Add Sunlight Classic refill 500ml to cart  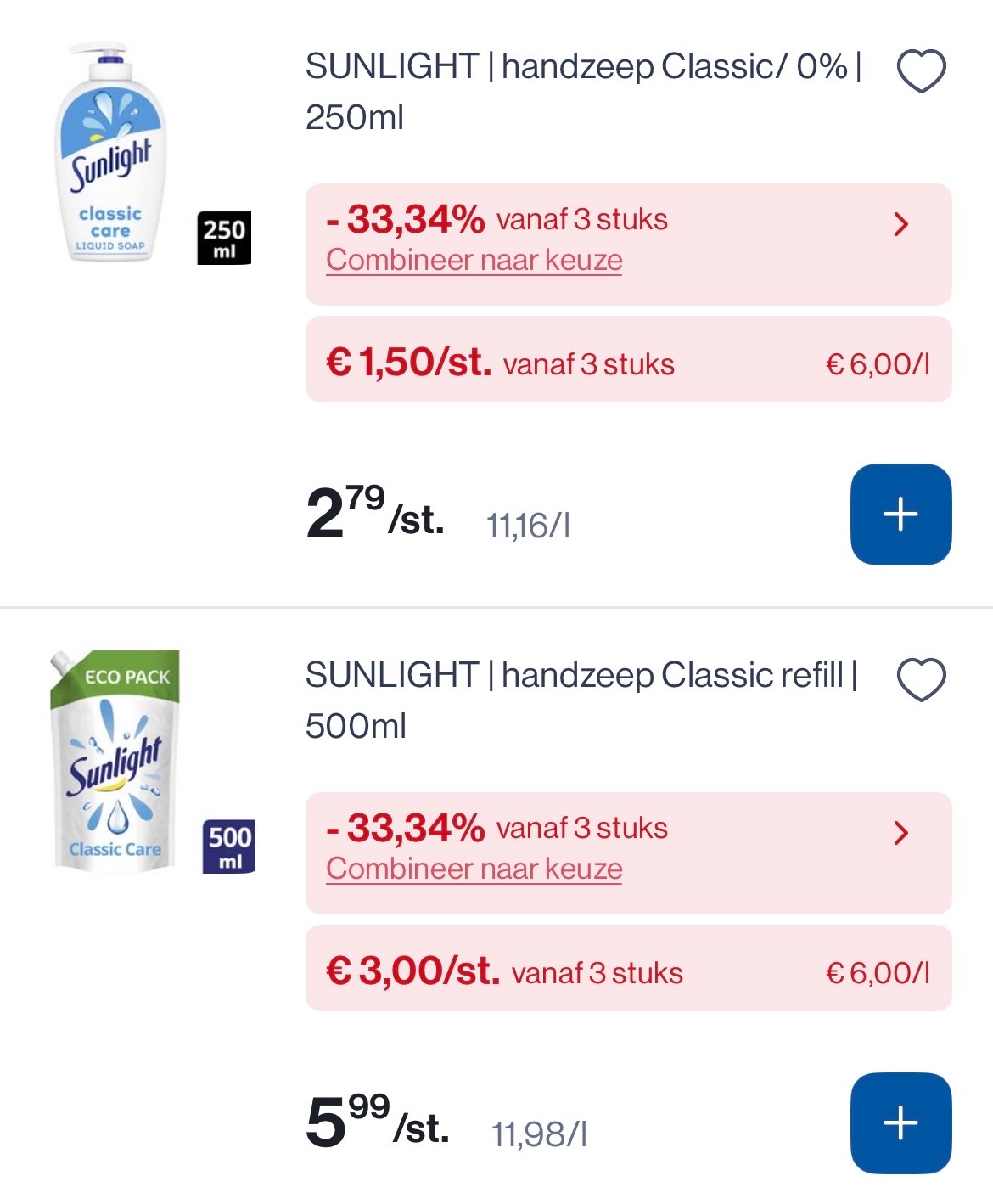(900, 1123)
